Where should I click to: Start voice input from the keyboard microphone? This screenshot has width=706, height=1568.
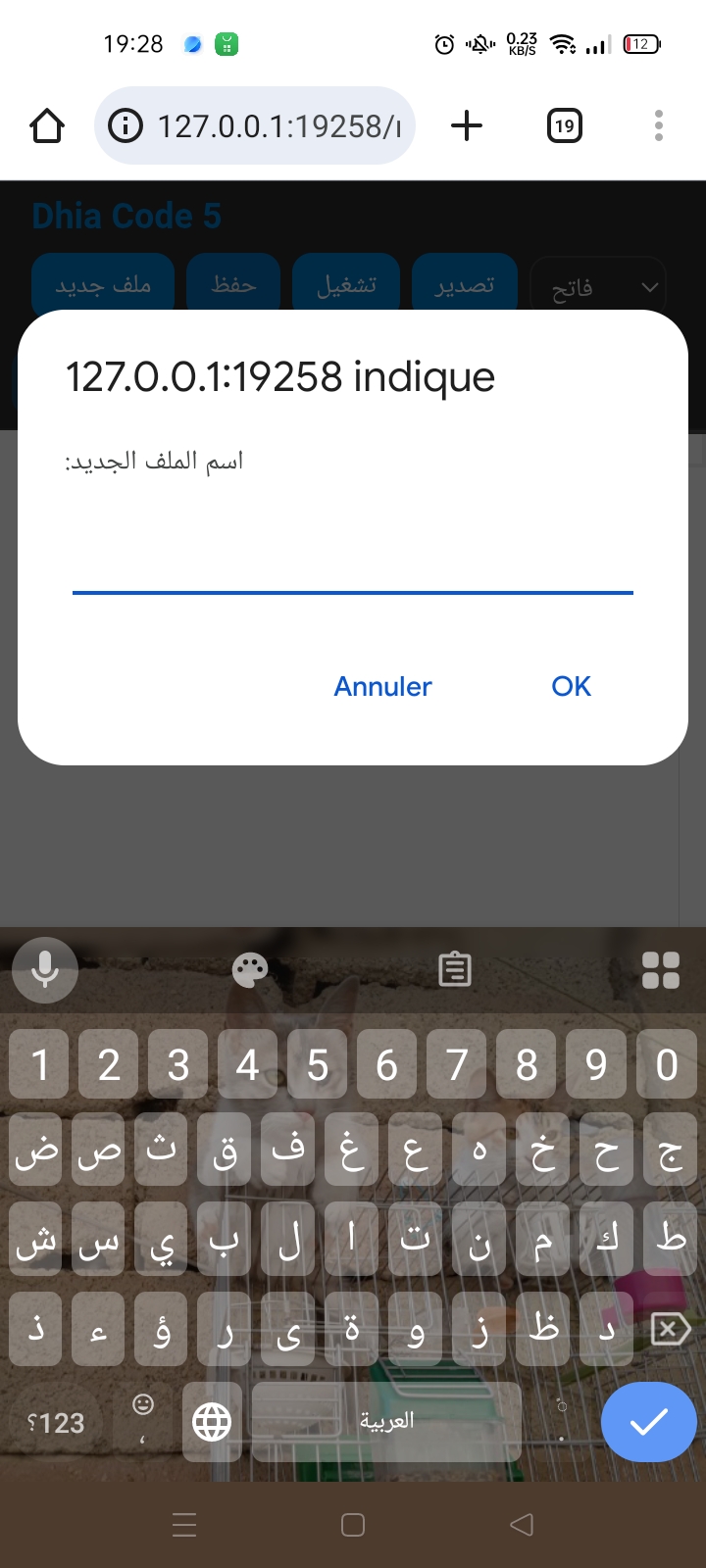pyautogui.click(x=45, y=970)
